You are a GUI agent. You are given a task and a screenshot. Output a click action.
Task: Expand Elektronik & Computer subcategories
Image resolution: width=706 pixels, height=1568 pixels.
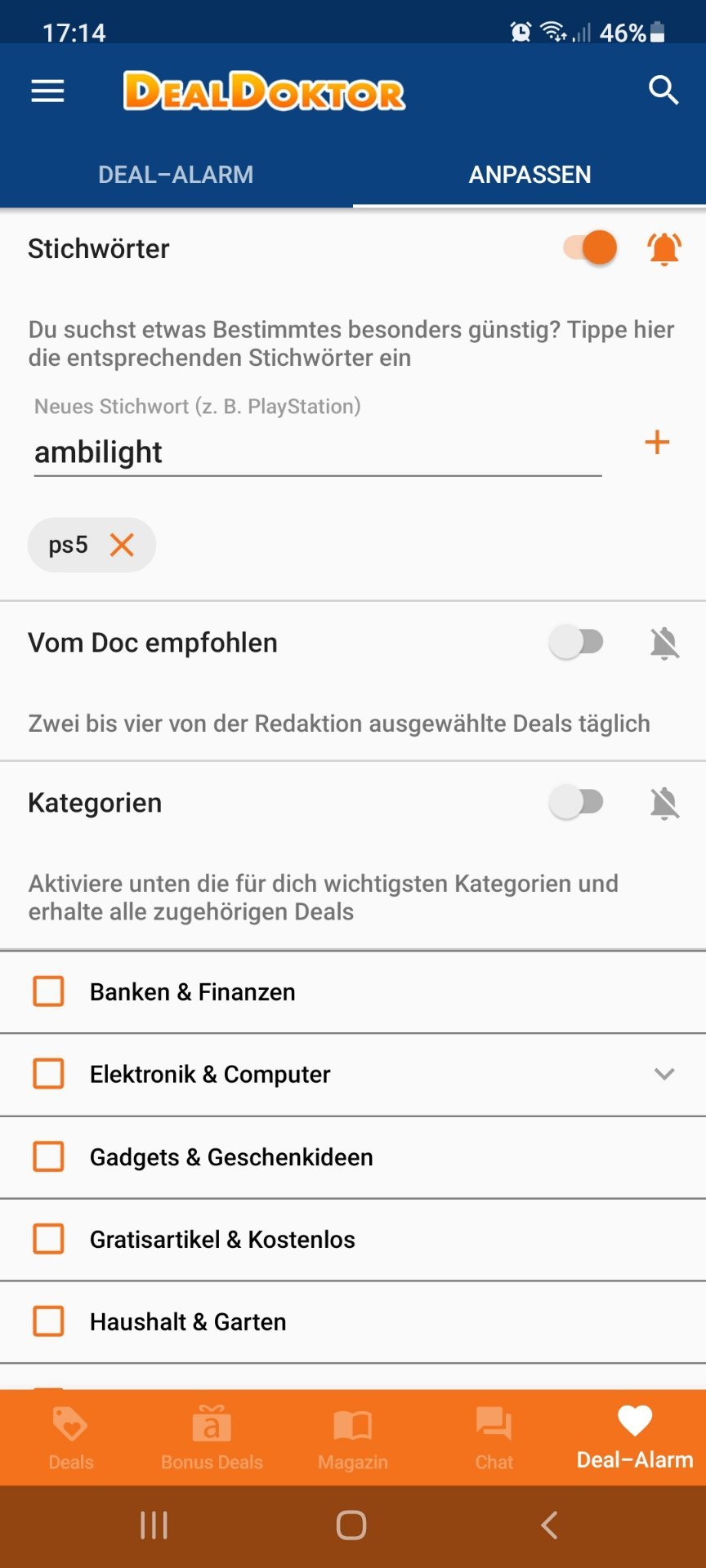click(664, 1074)
